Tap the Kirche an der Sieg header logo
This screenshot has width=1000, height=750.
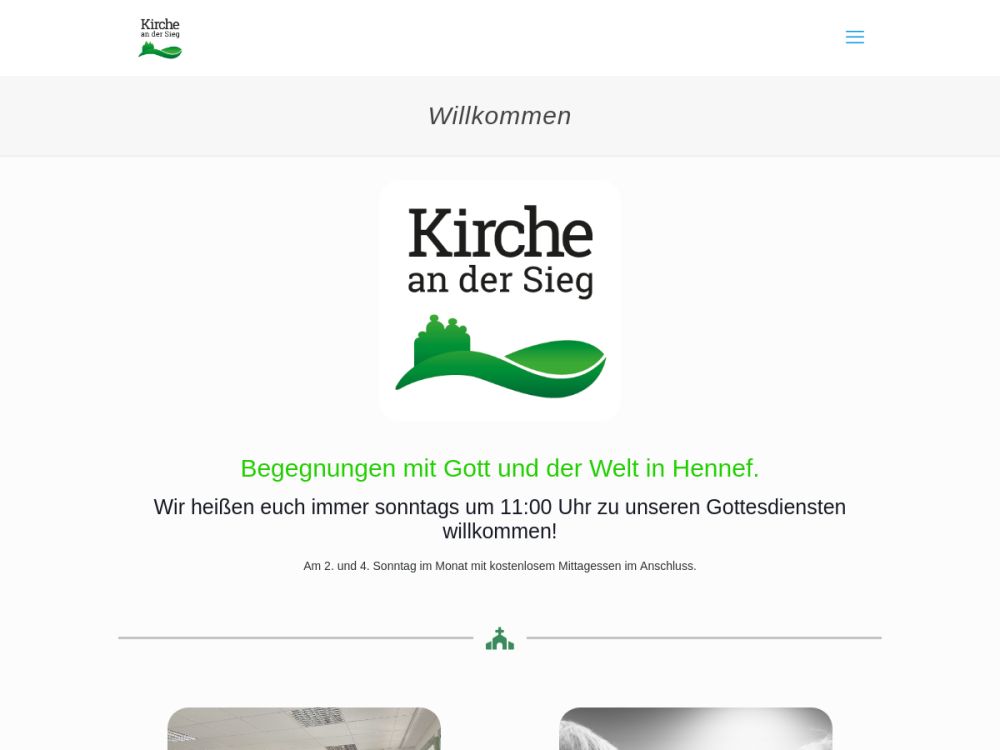tap(160, 38)
